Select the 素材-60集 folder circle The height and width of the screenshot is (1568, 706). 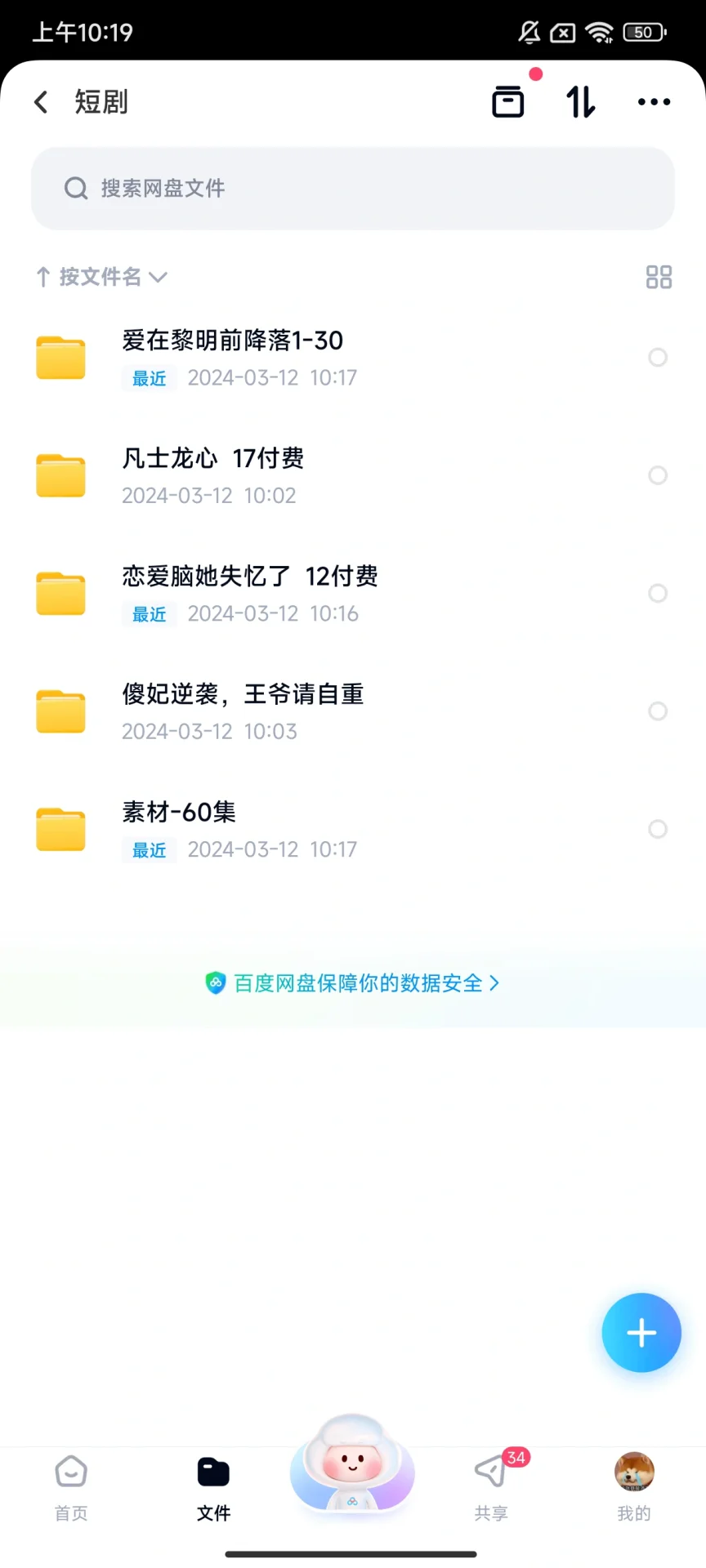(658, 829)
